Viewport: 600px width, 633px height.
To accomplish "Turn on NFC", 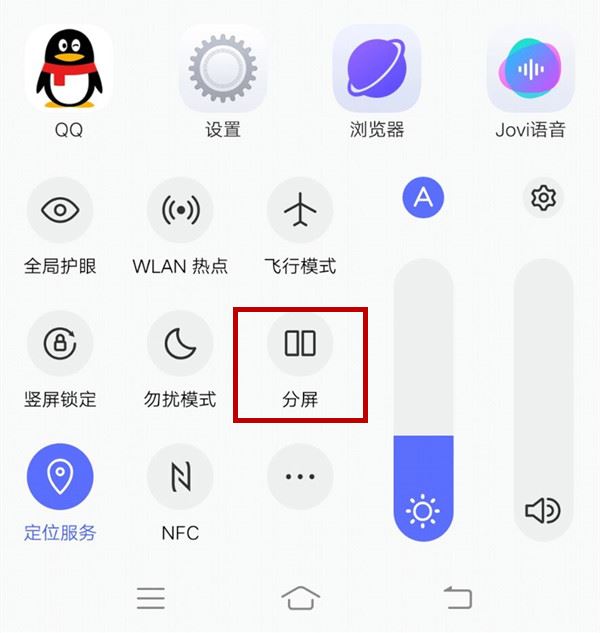I will 180,477.
